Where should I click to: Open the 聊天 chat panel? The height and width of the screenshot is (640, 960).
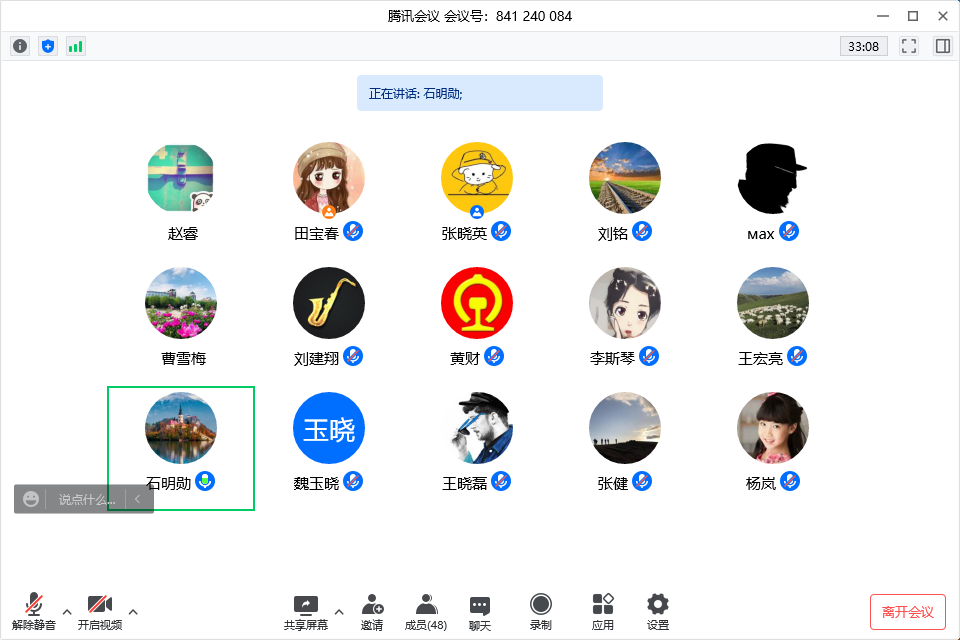tap(480, 610)
